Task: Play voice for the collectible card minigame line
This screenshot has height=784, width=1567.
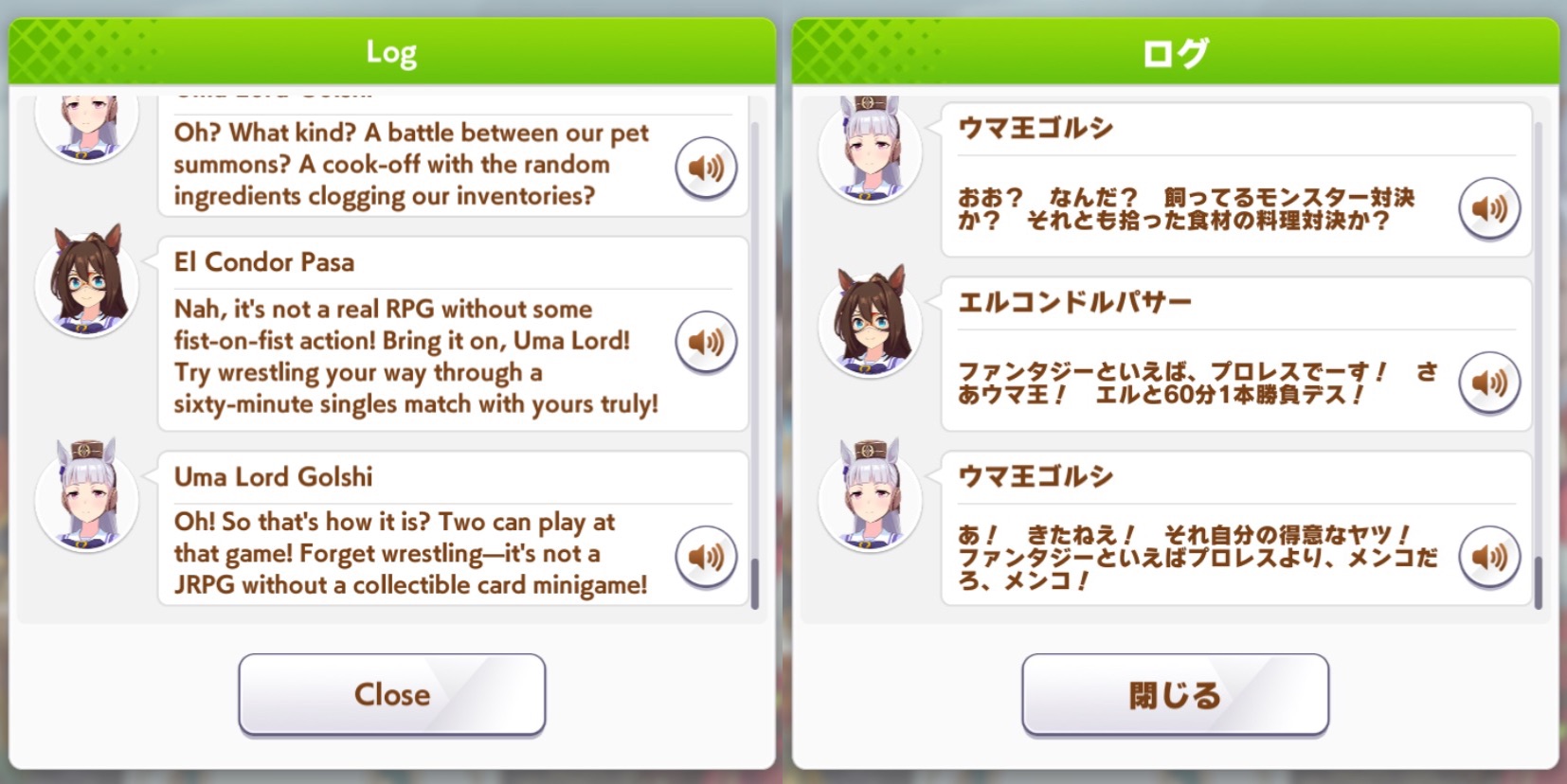Action: (x=706, y=556)
